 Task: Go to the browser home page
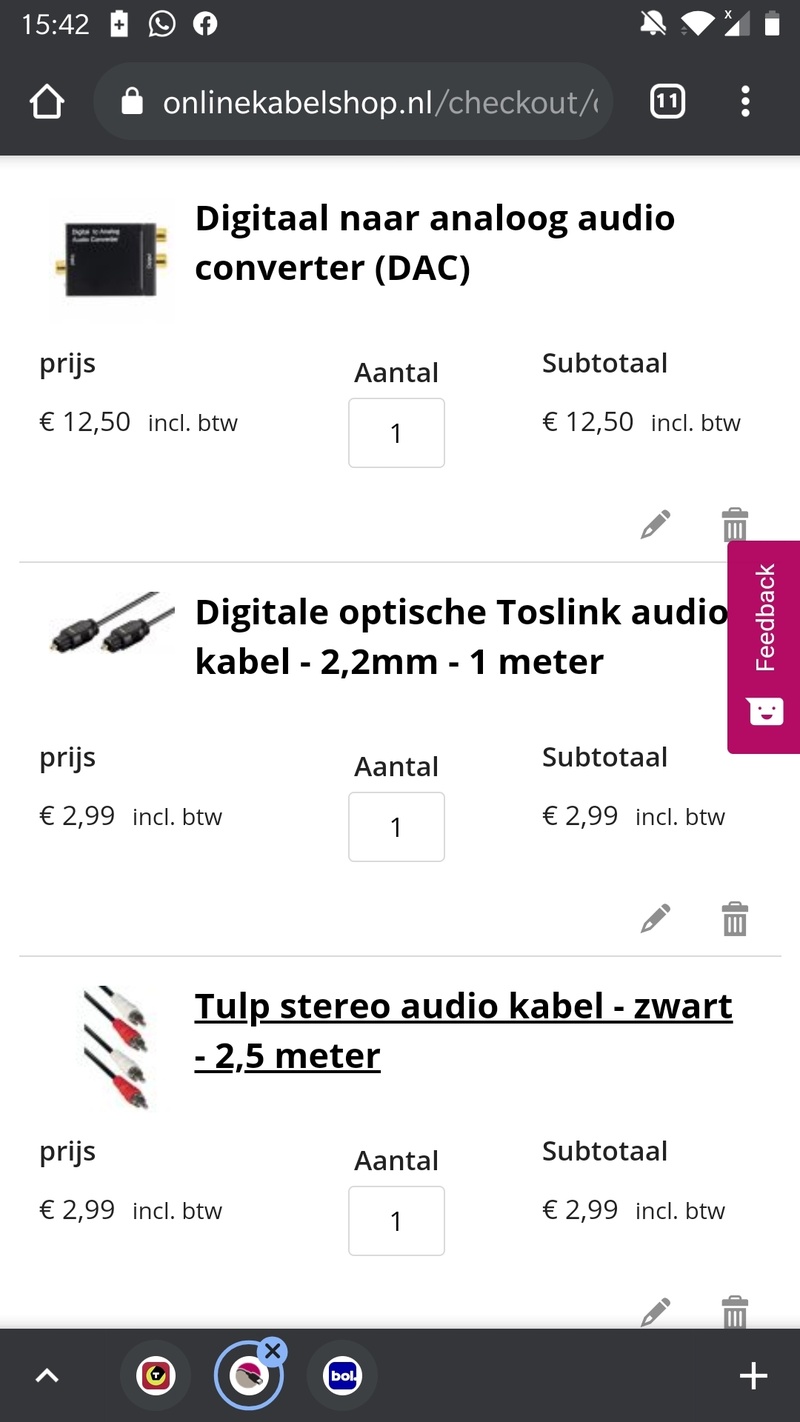(47, 102)
